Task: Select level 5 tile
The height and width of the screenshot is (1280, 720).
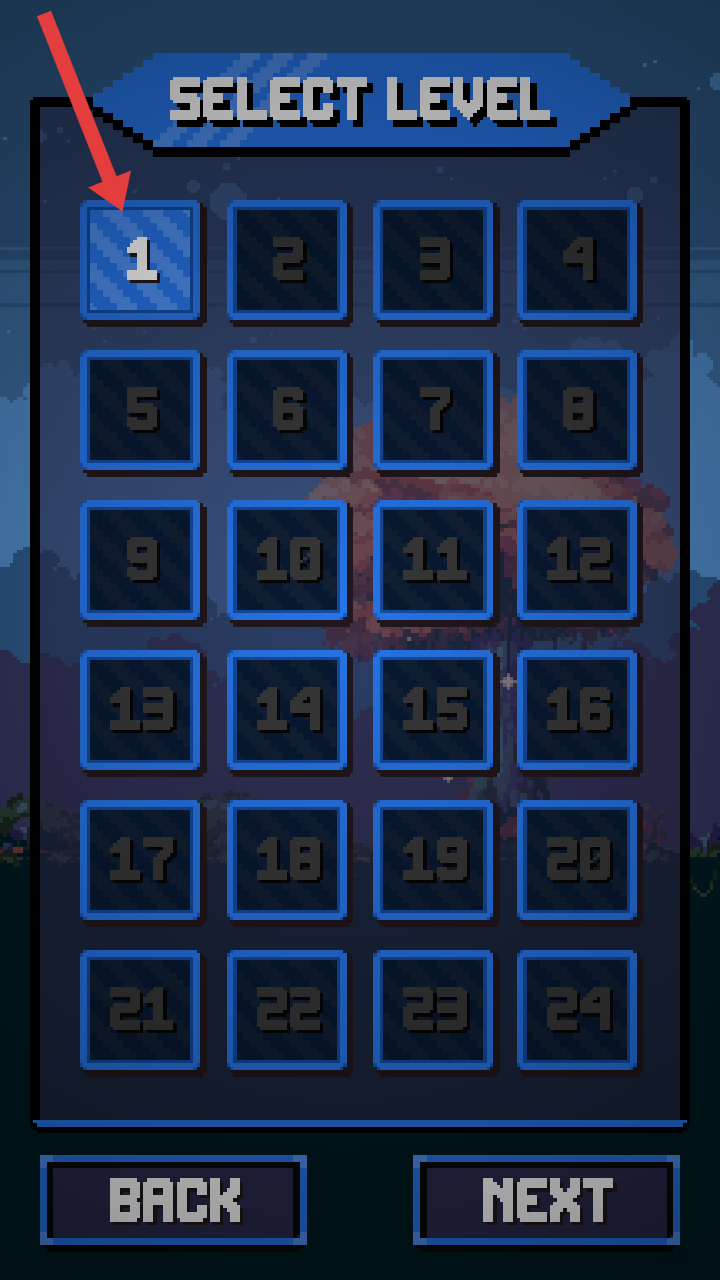Action: click(140, 410)
